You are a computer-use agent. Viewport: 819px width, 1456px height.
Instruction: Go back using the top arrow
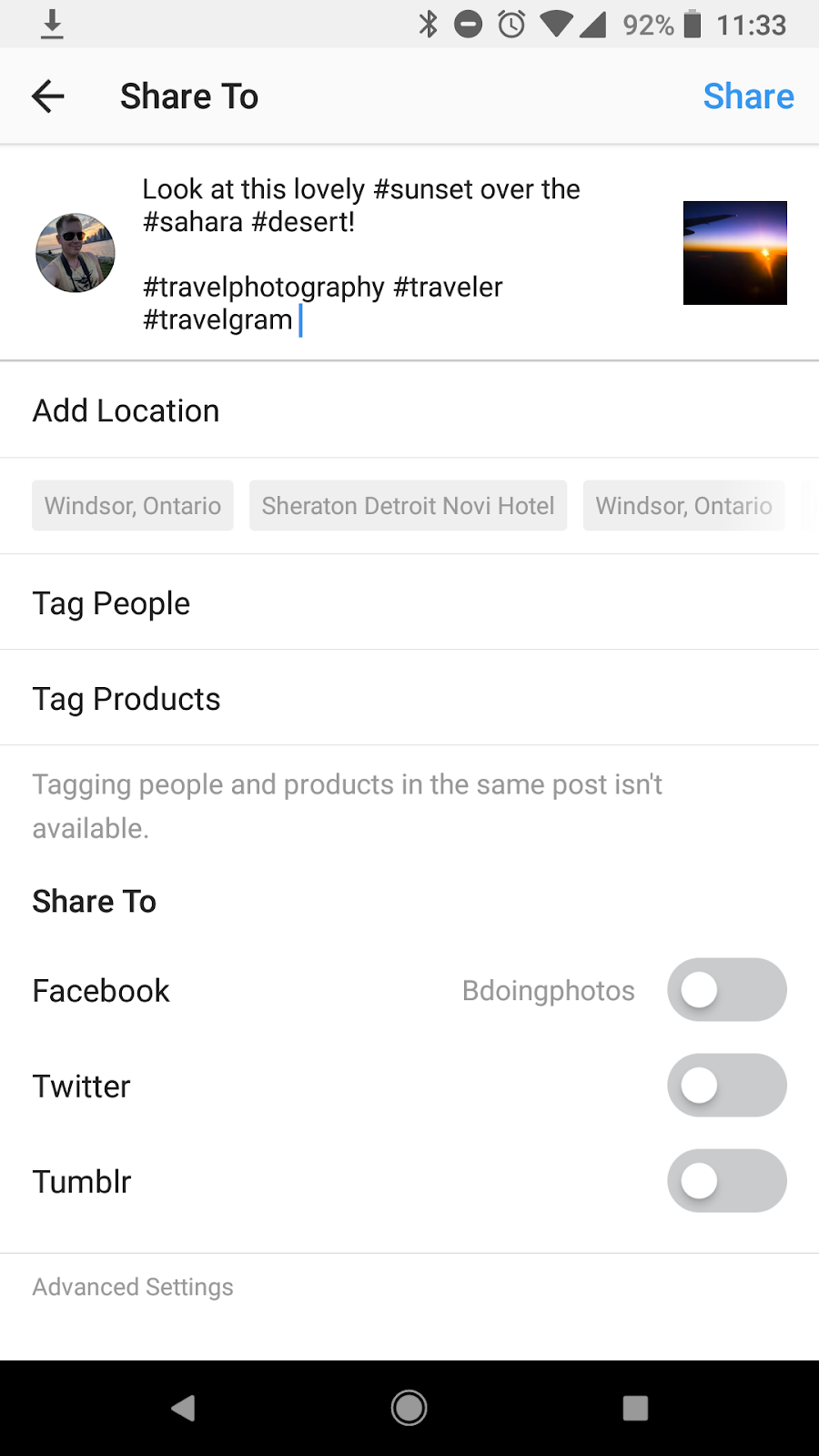tap(47, 96)
